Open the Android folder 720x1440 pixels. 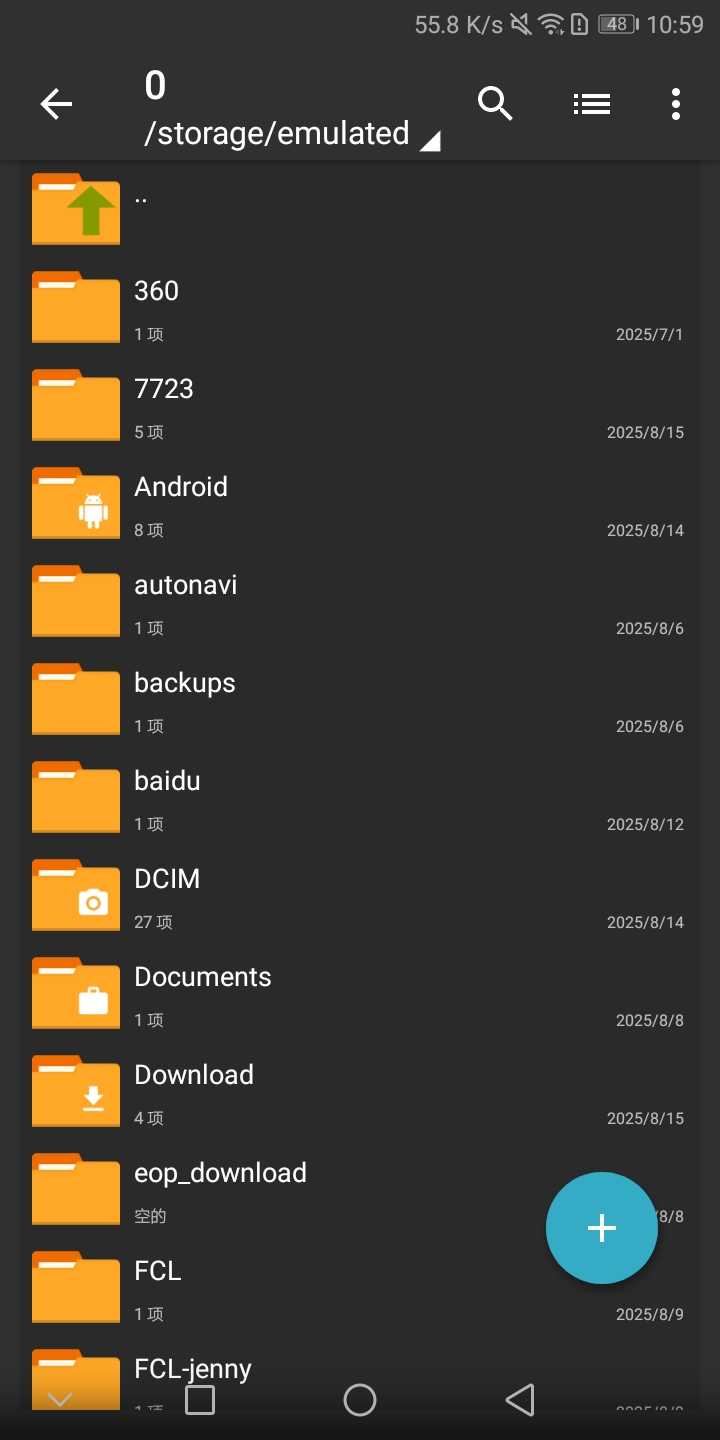pyautogui.click(x=360, y=503)
